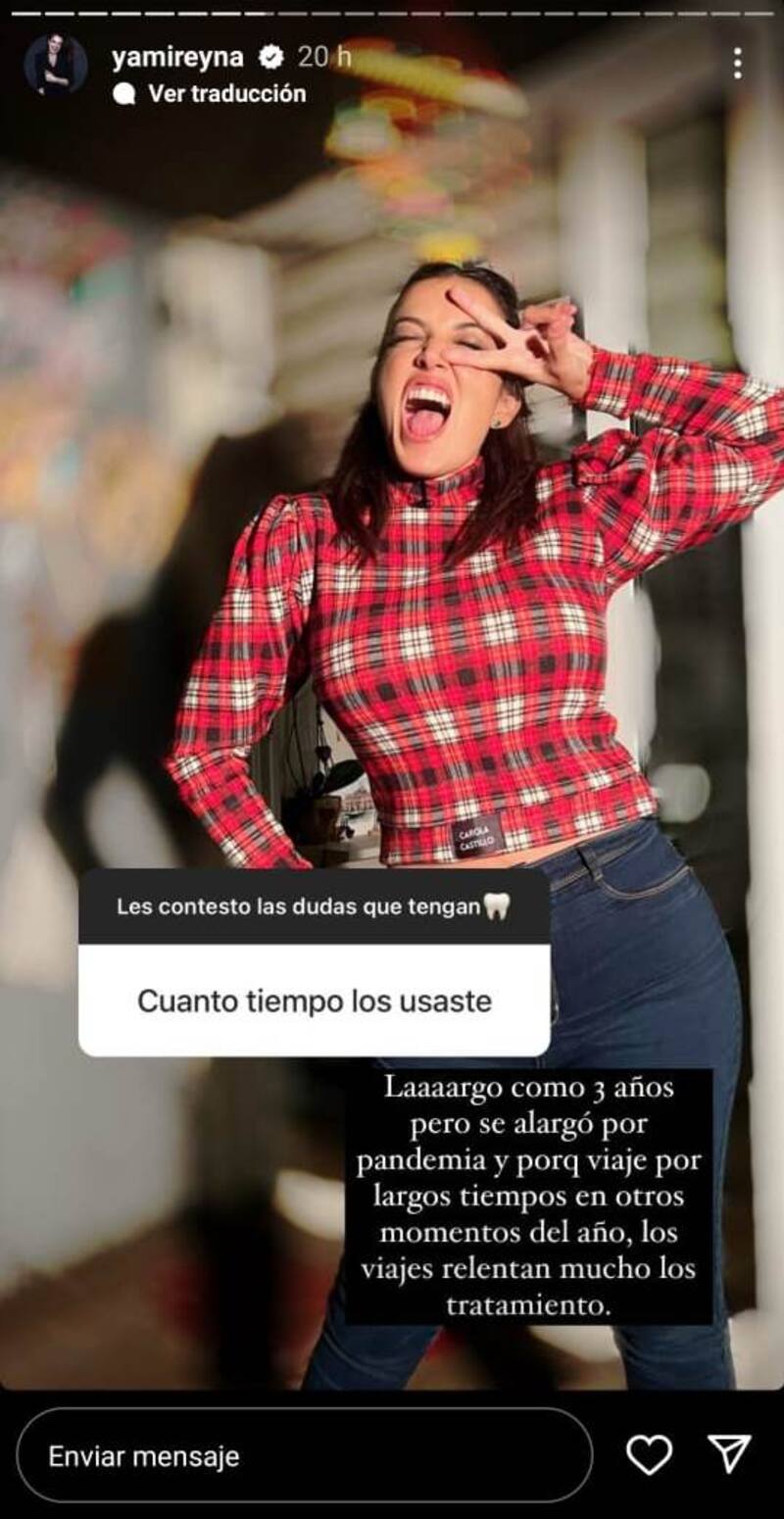Open the yamireyna username link
This screenshot has height=1519, width=784.
pos(177,58)
